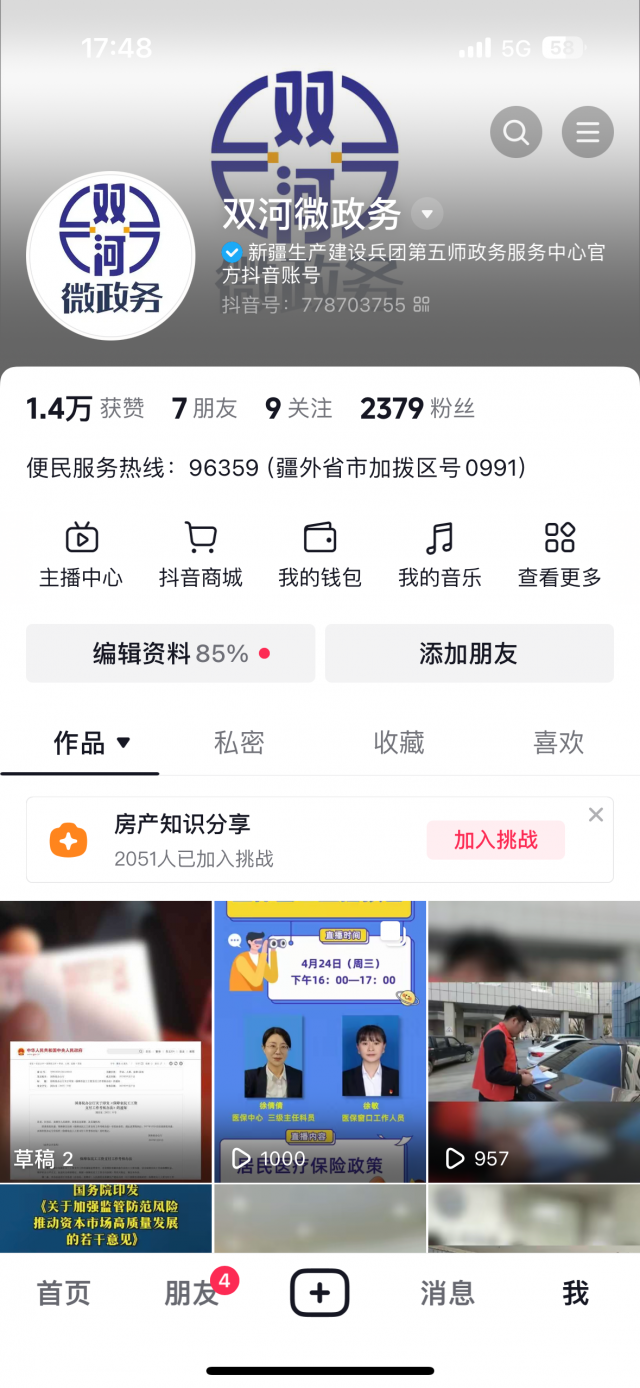Open the search icon on the profile header
This screenshot has width=640, height=1388.
click(x=516, y=132)
